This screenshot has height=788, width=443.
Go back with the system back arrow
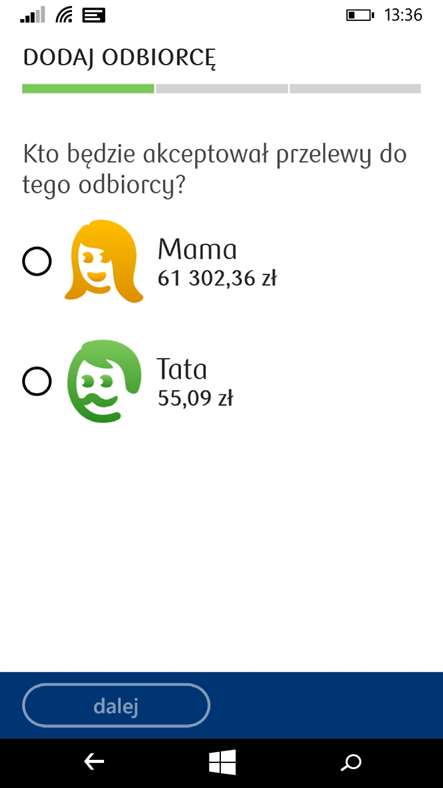point(94,762)
